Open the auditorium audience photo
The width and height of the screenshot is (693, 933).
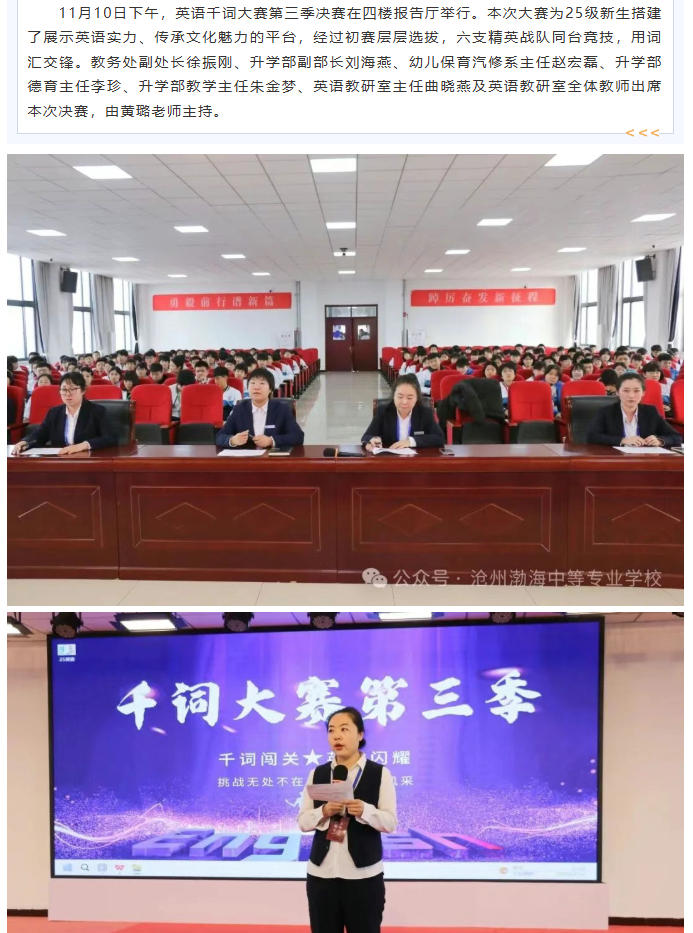pyautogui.click(x=345, y=380)
